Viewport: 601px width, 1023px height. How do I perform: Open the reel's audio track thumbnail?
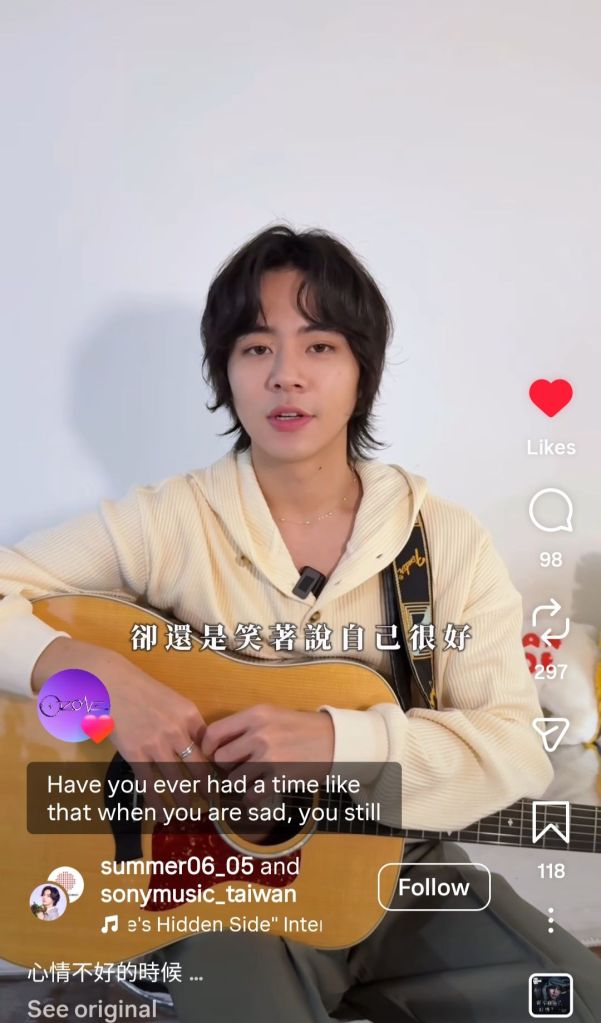point(550,995)
